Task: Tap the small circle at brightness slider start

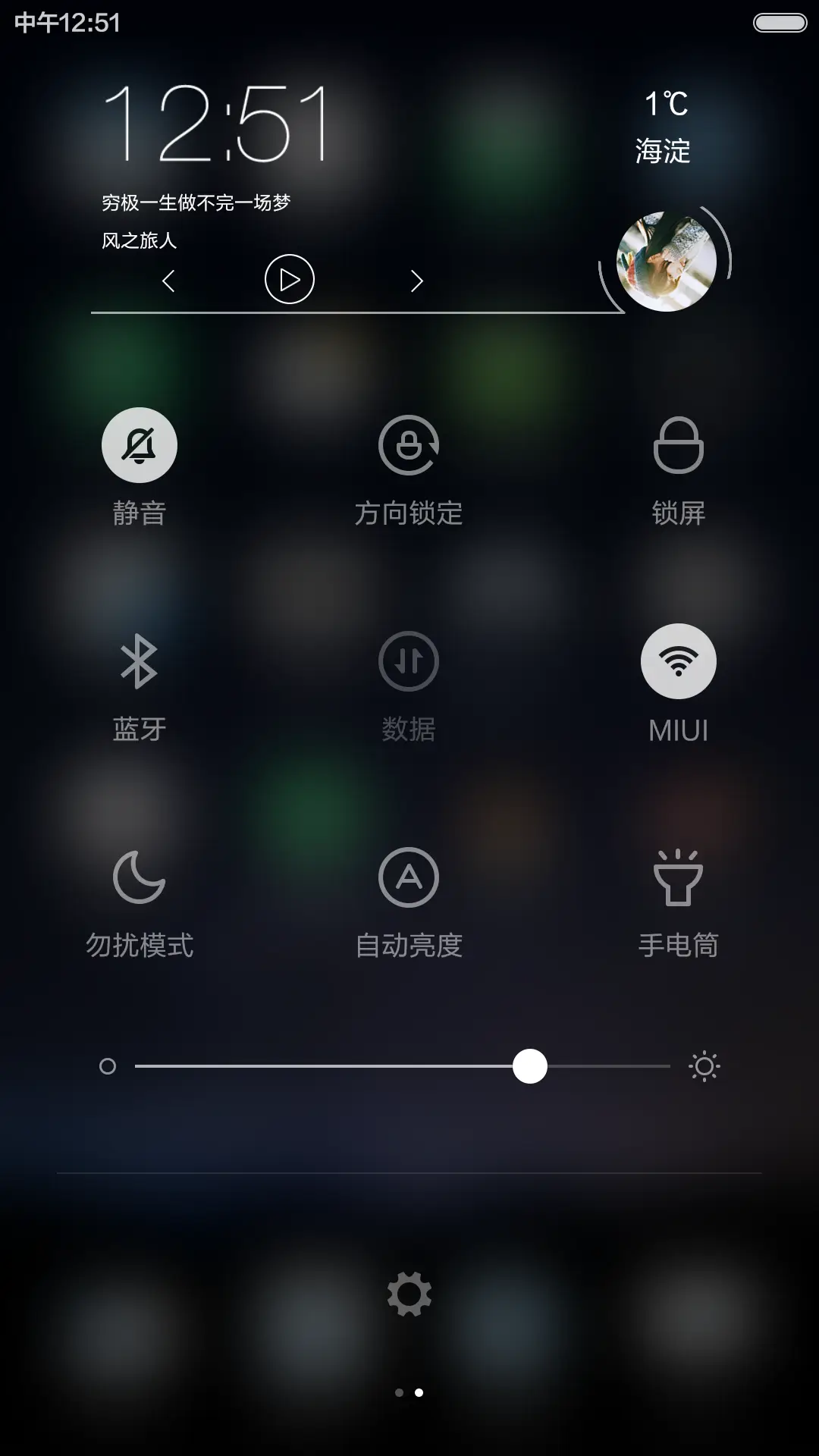Action: click(x=106, y=1065)
